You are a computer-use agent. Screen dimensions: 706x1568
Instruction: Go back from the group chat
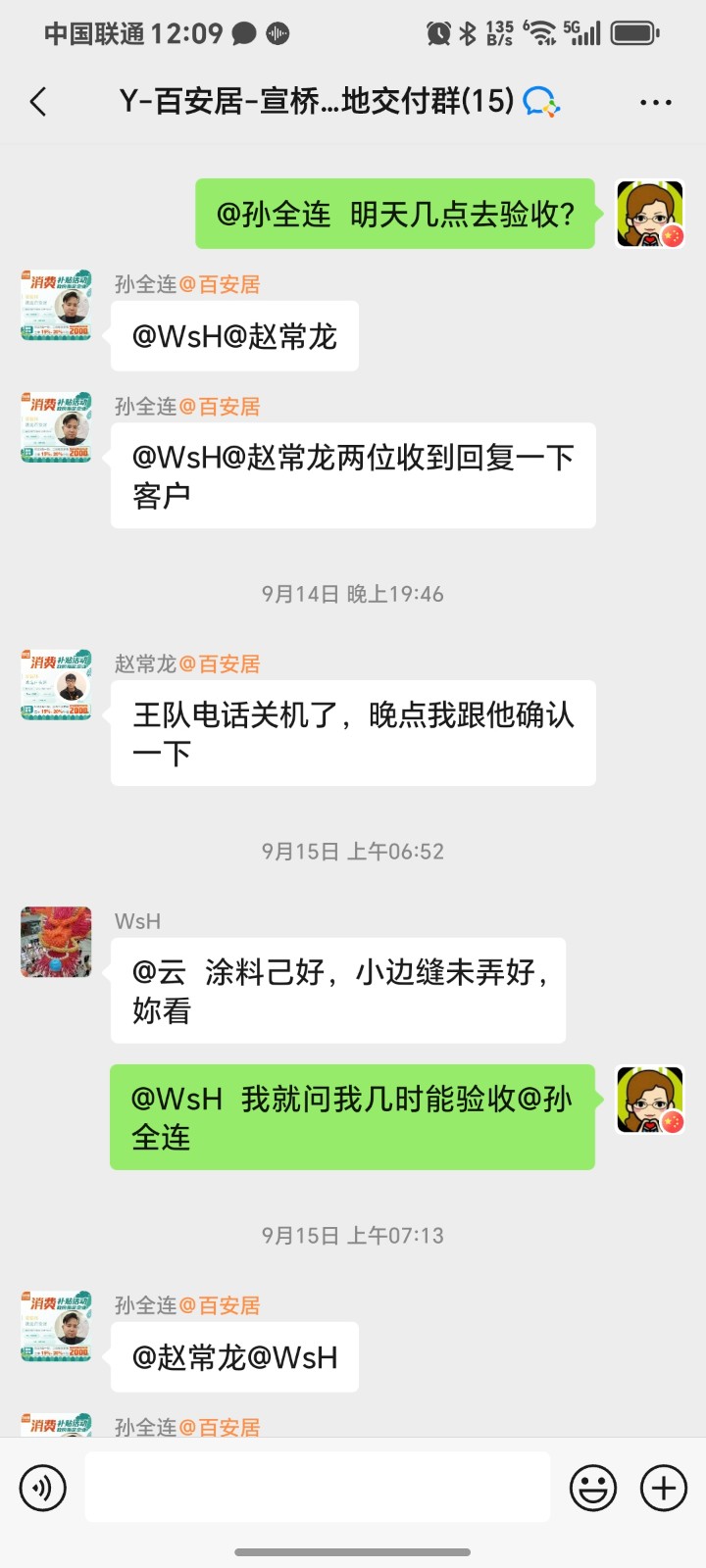(39, 102)
